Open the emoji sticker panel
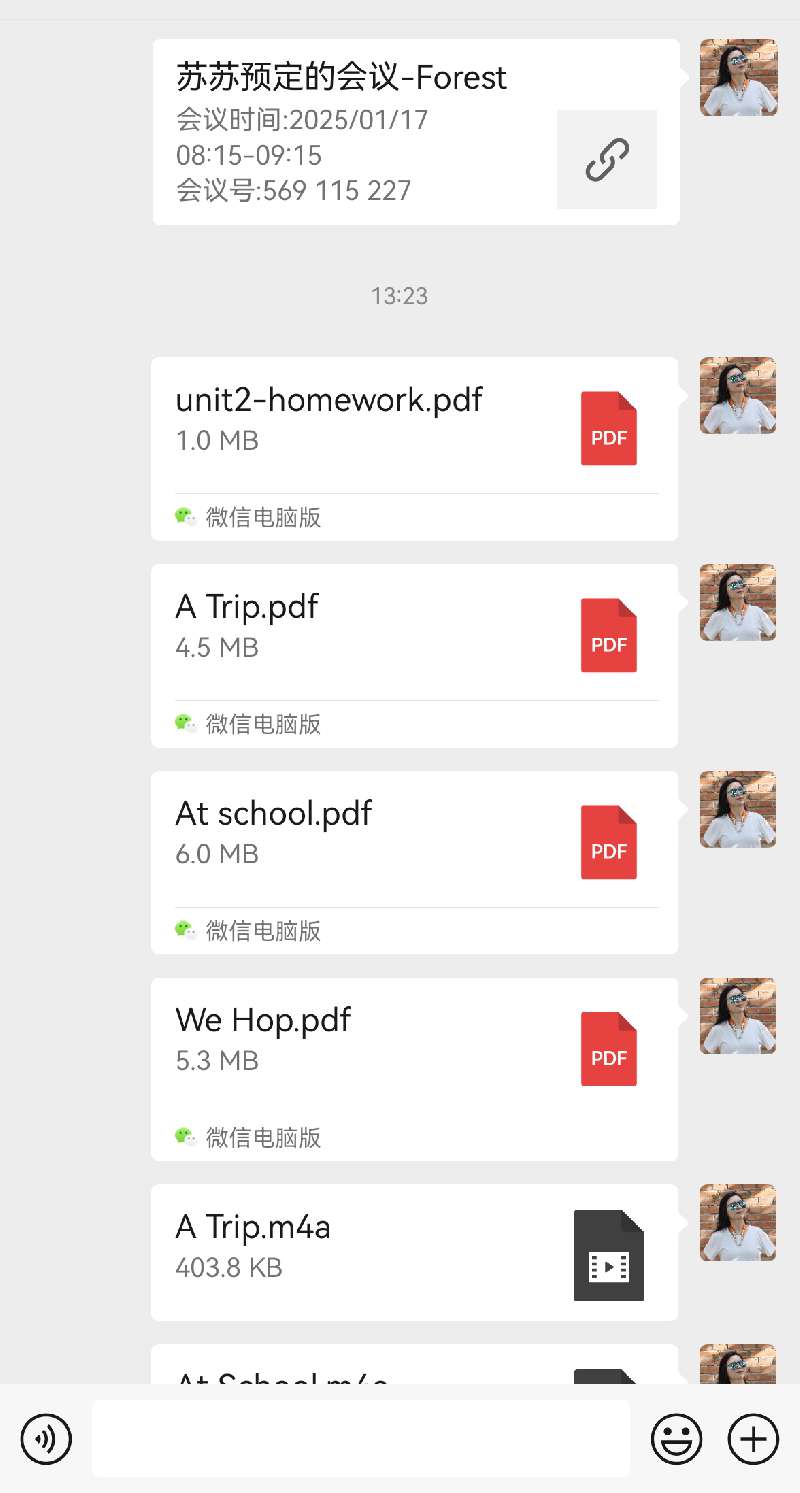This screenshot has height=1493, width=800. (x=676, y=1439)
